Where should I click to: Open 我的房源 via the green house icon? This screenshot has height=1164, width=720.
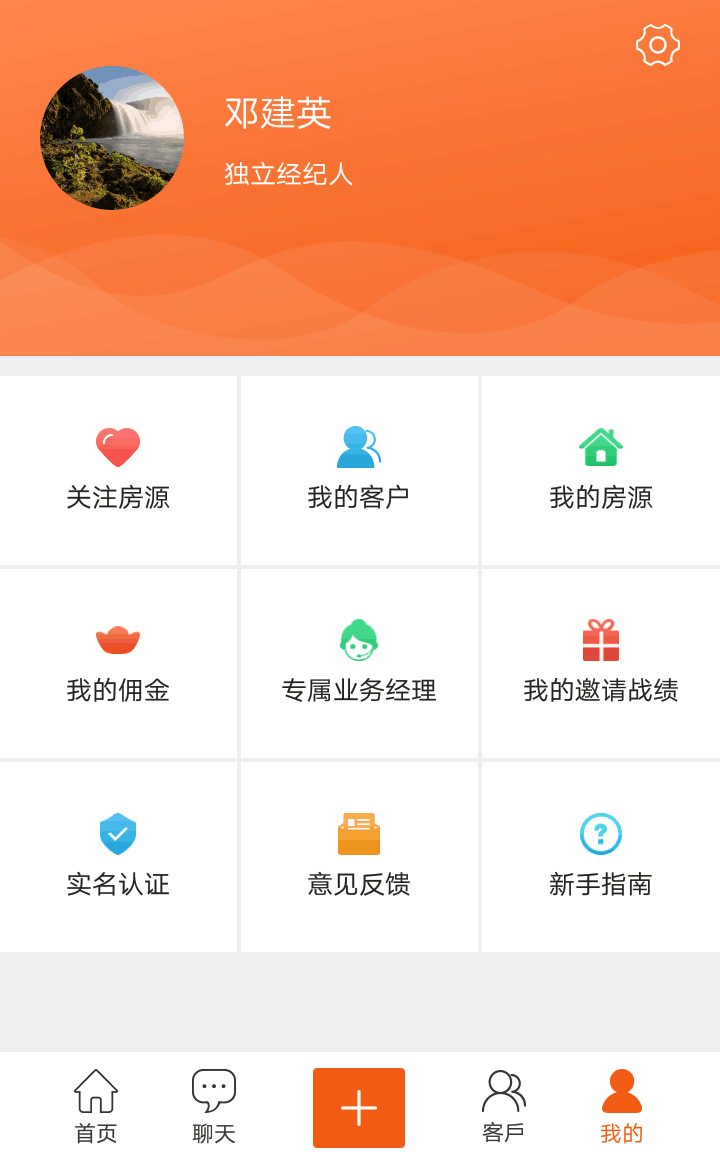coord(599,447)
